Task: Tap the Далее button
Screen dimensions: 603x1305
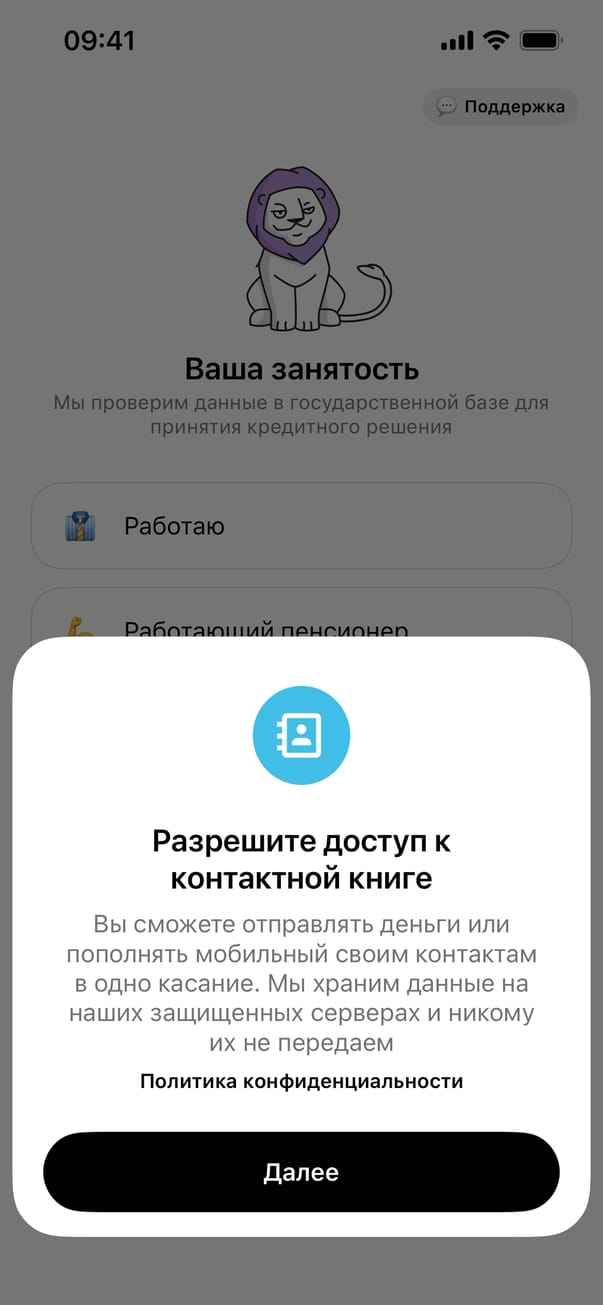Action: click(301, 1172)
